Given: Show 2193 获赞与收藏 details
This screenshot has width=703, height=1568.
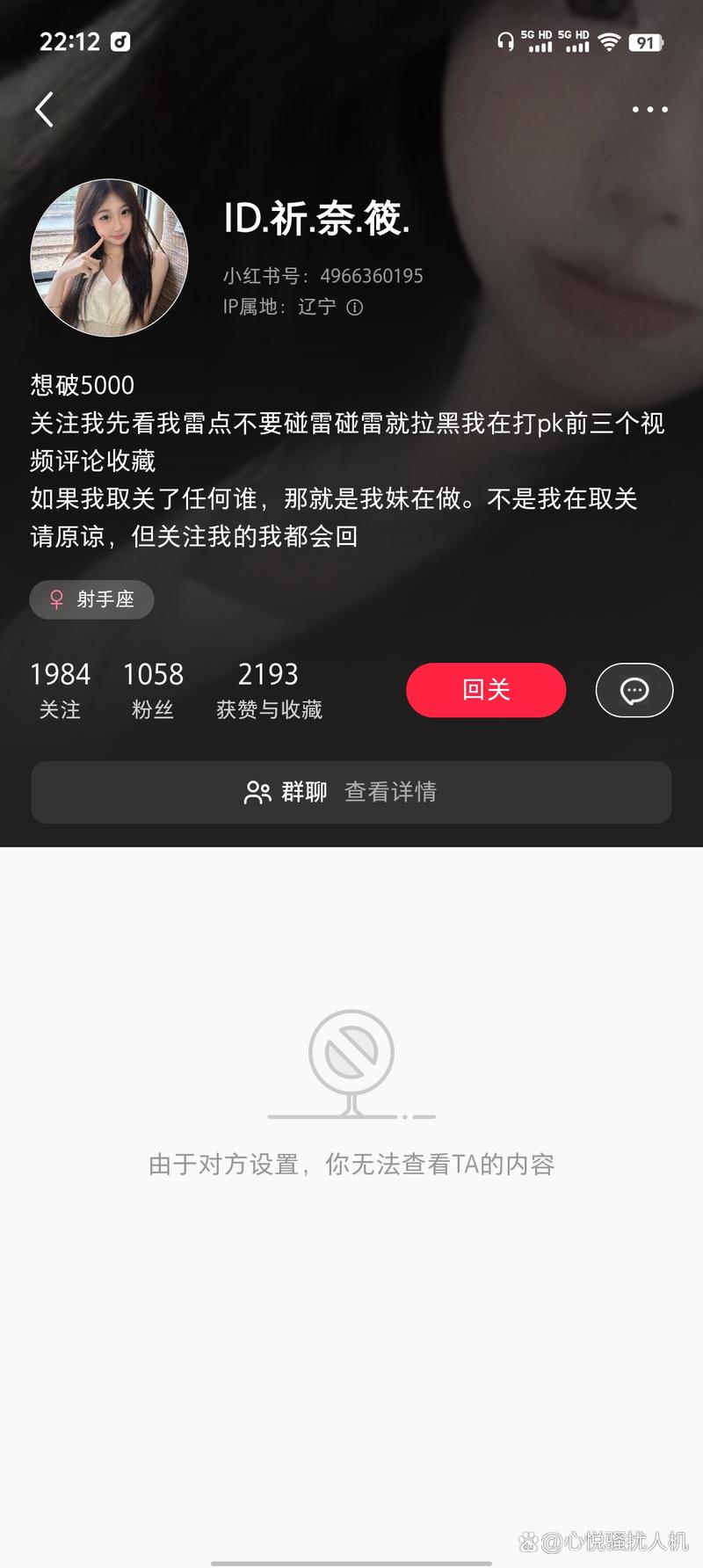Looking at the screenshot, I should coord(269,690).
